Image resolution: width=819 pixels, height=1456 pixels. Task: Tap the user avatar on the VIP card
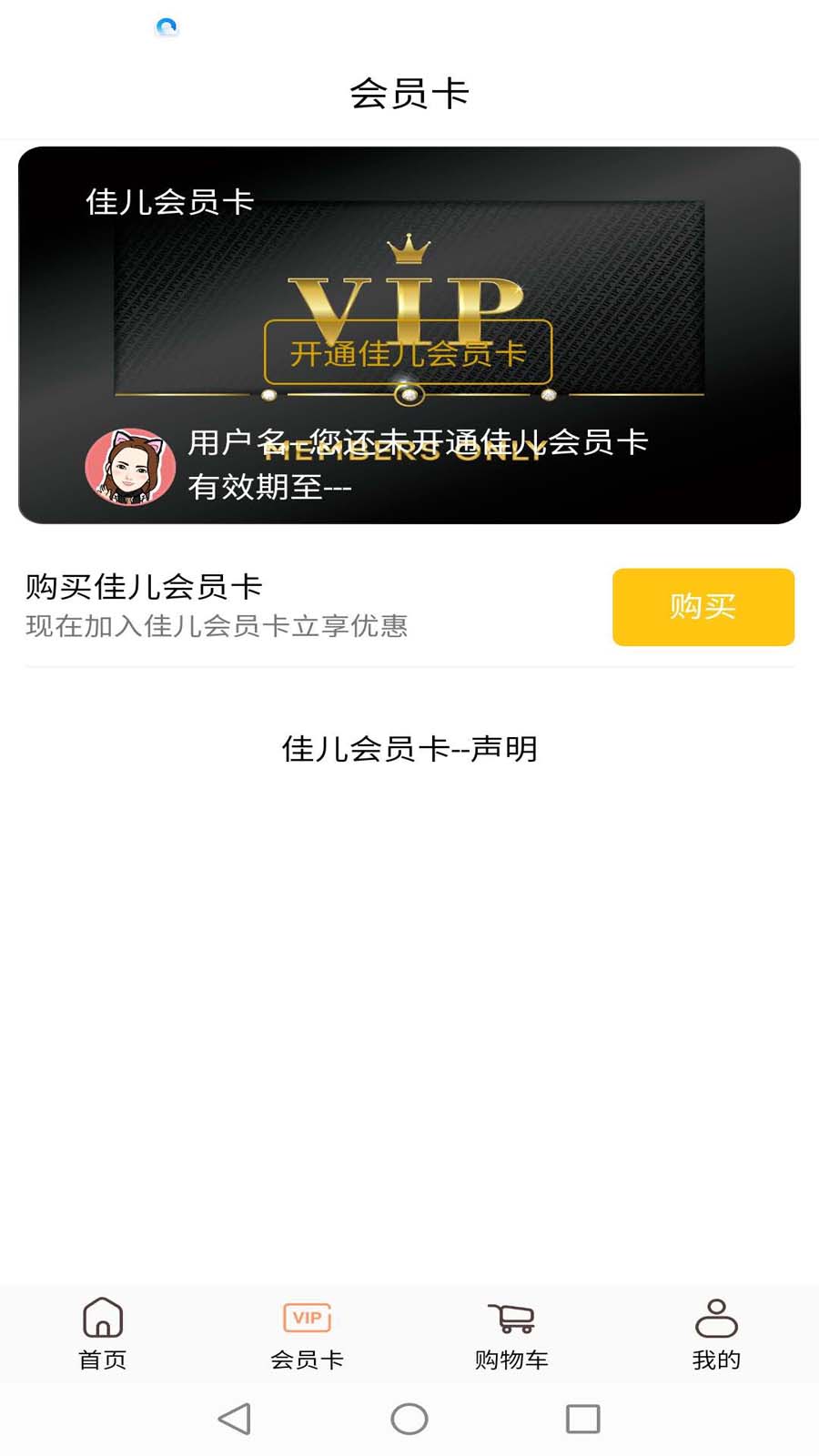(130, 467)
